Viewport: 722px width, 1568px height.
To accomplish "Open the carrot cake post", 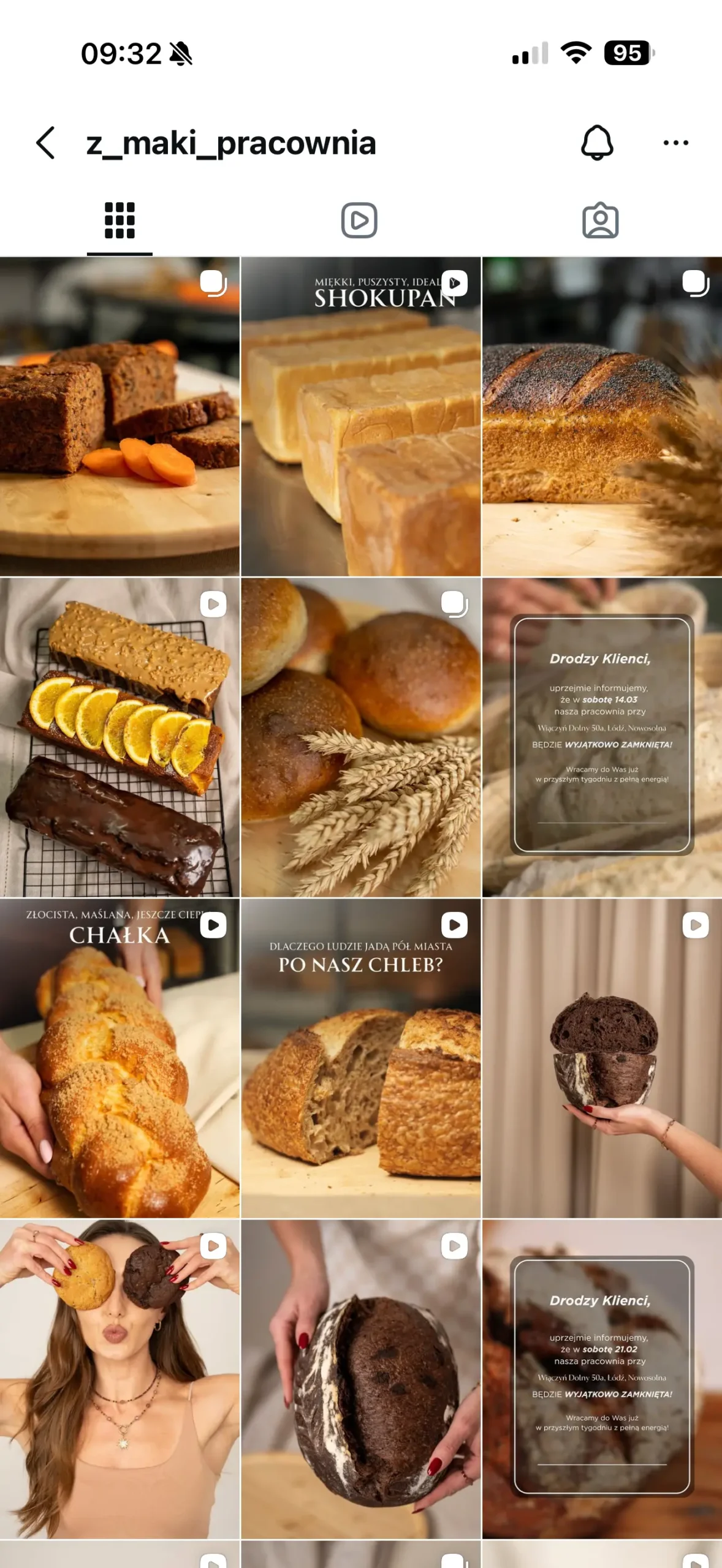I will 120,417.
